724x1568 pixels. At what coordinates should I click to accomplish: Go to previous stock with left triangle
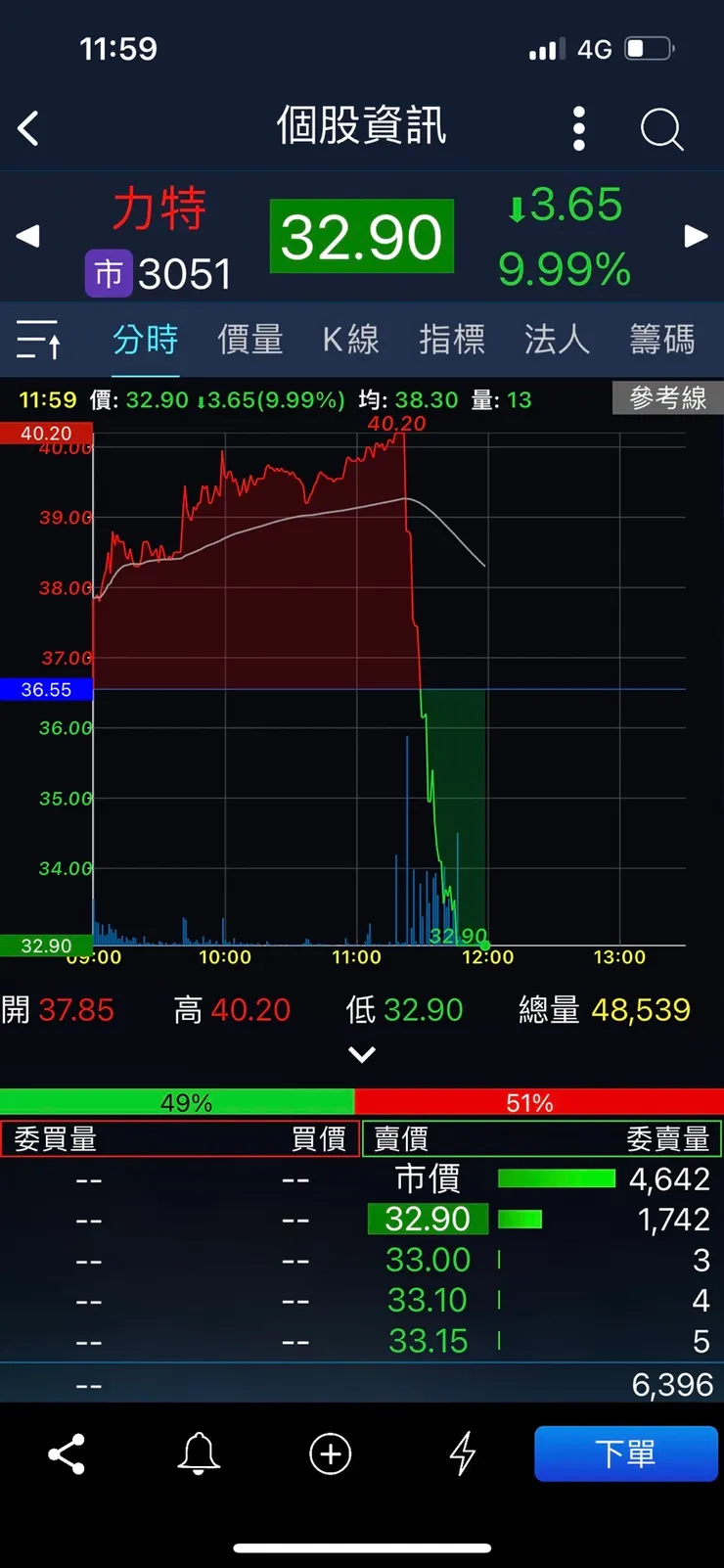click(x=27, y=236)
